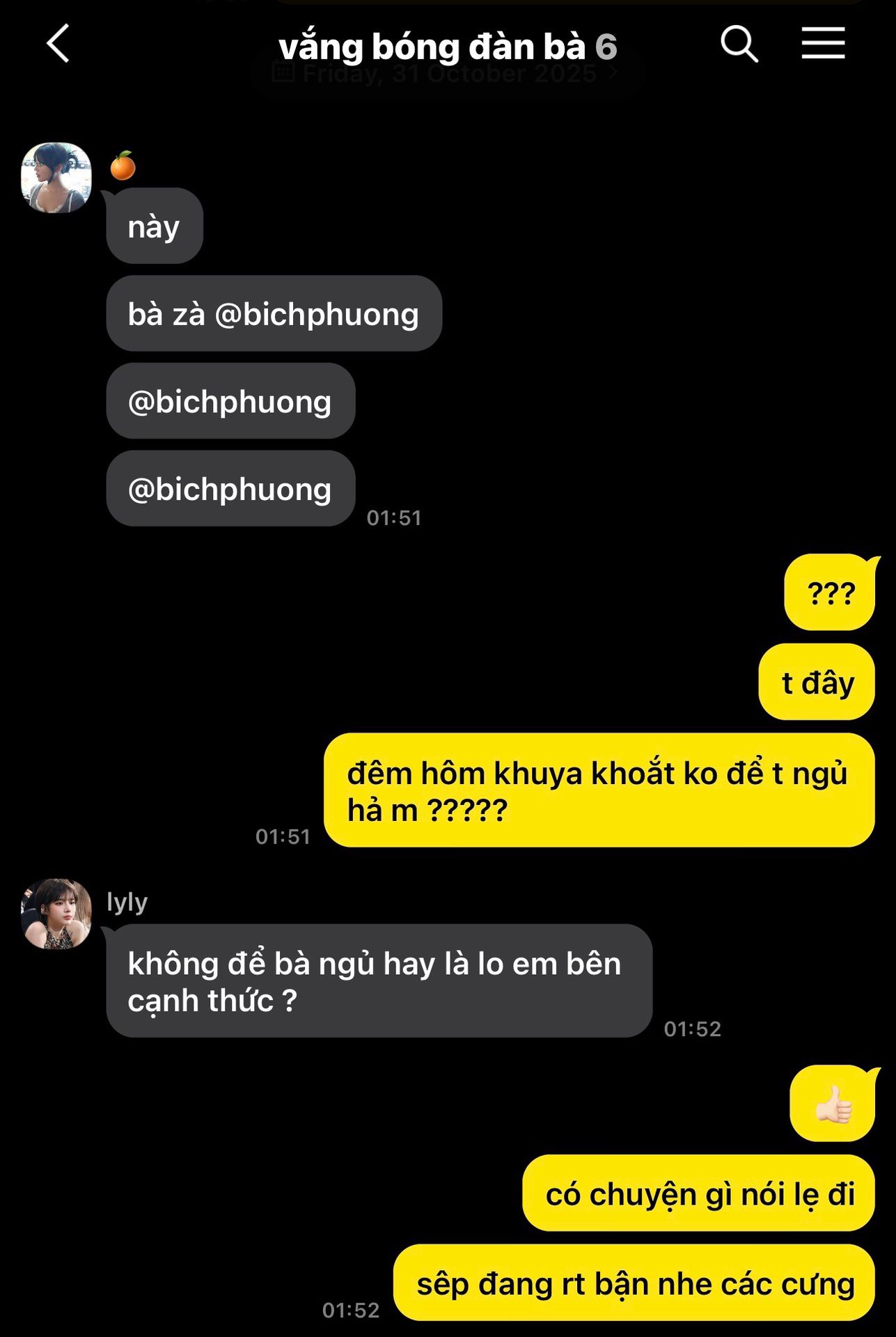
Task: Open lyly's profile picture
Action: coord(56,914)
